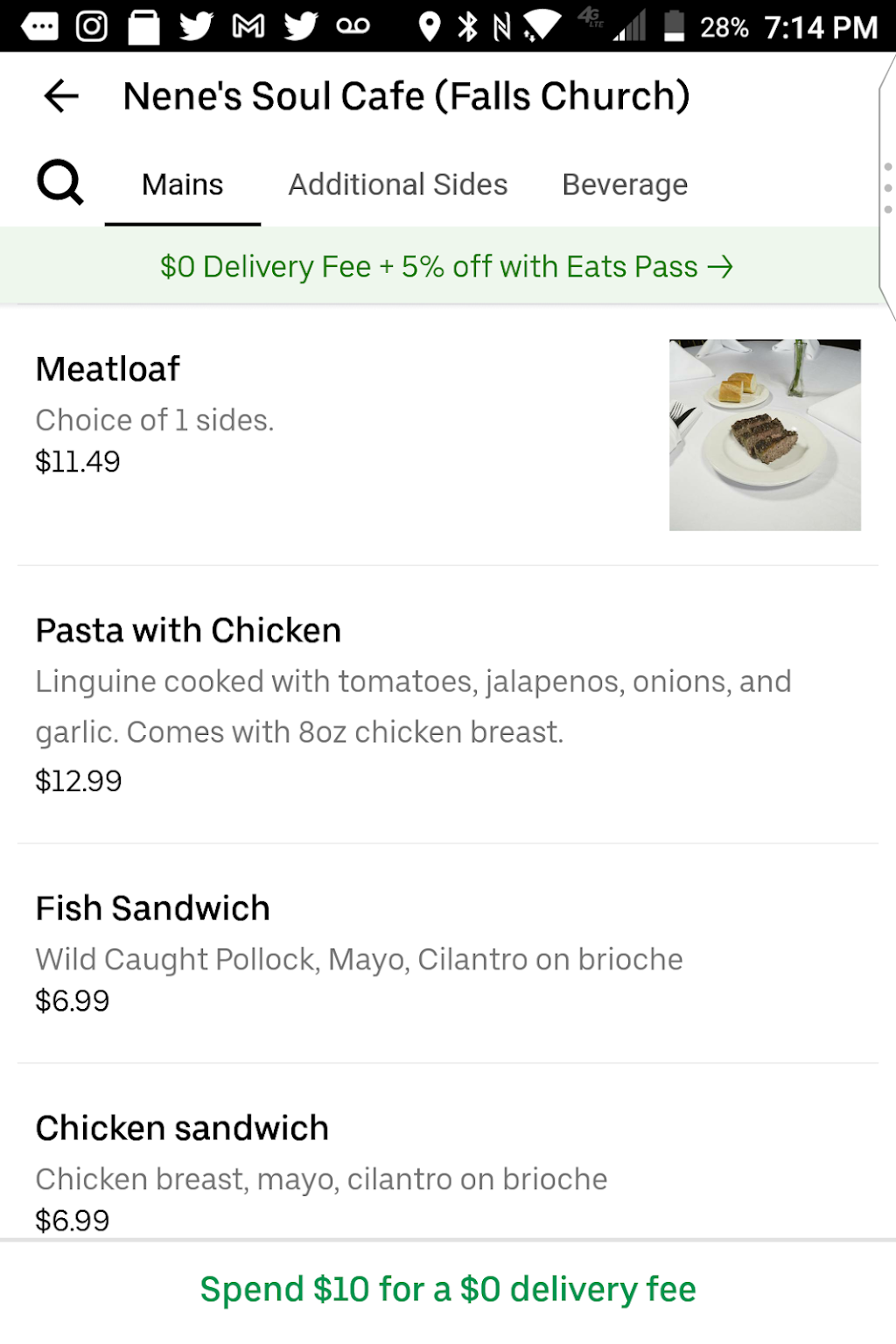Tap the voicemail icon in the status bar
The height and width of the screenshot is (1344, 896).
point(353,25)
